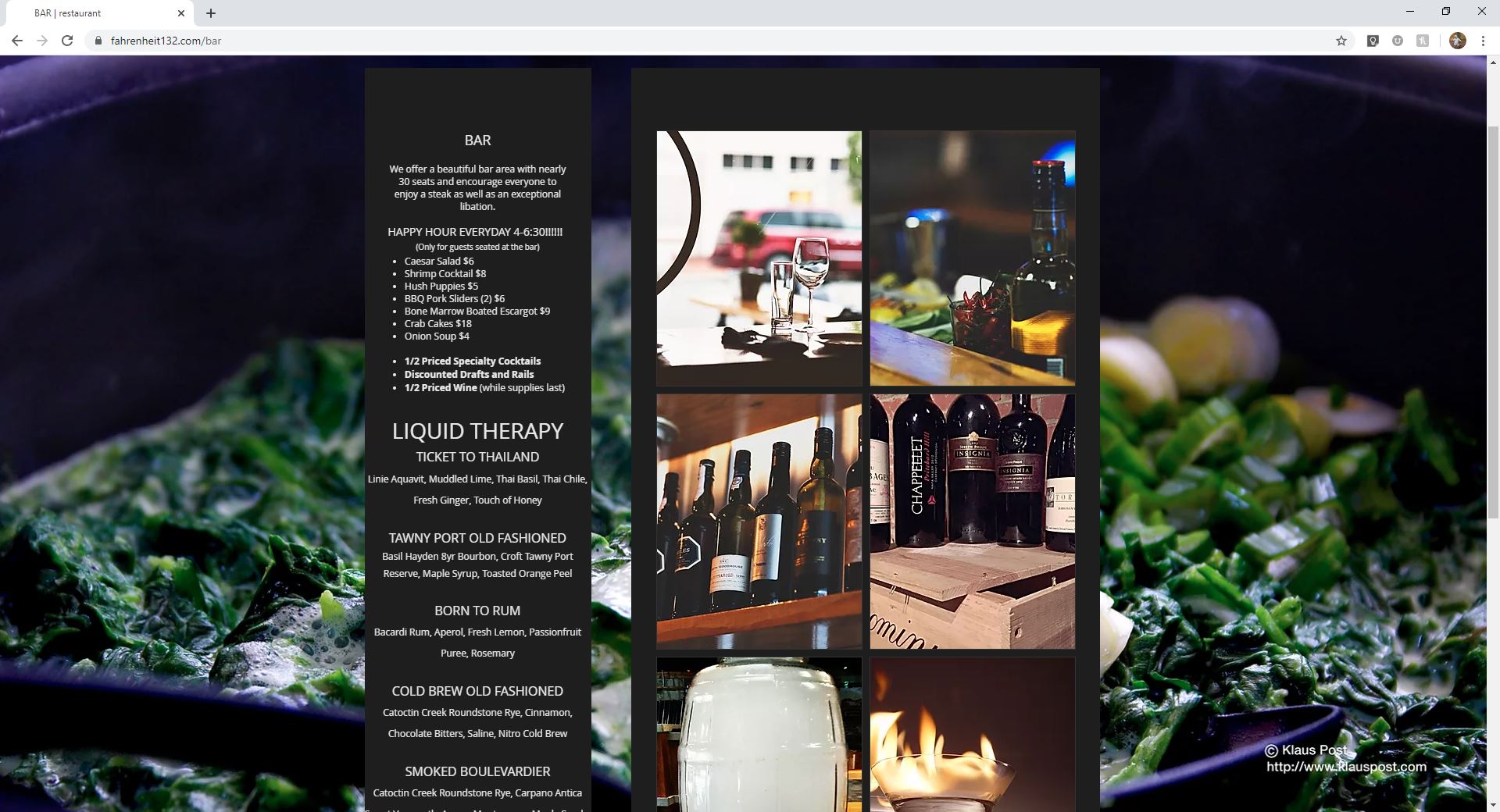Open the flaming cocktail glass photo
The width and height of the screenshot is (1500, 812).
click(972, 734)
